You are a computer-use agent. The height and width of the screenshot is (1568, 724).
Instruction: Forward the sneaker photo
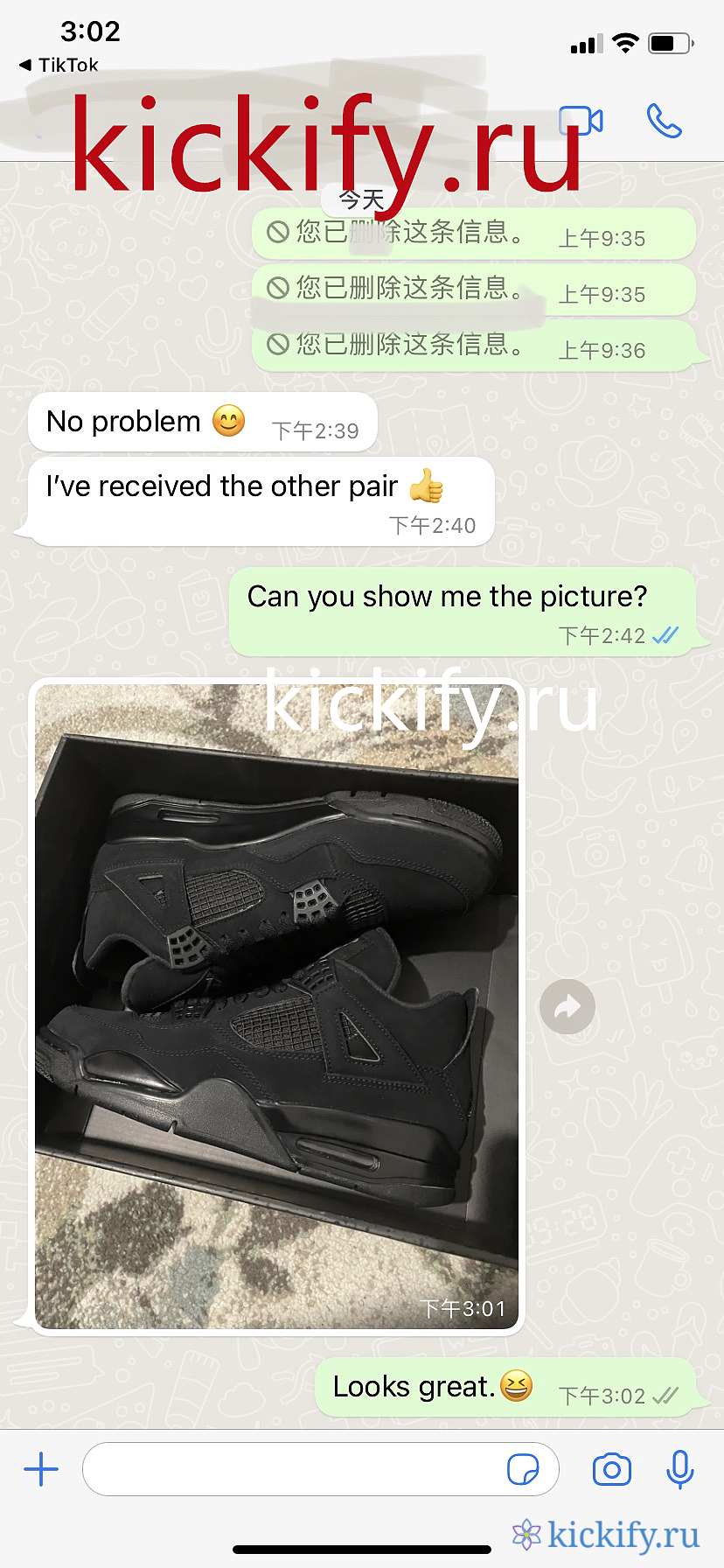pos(567,1007)
